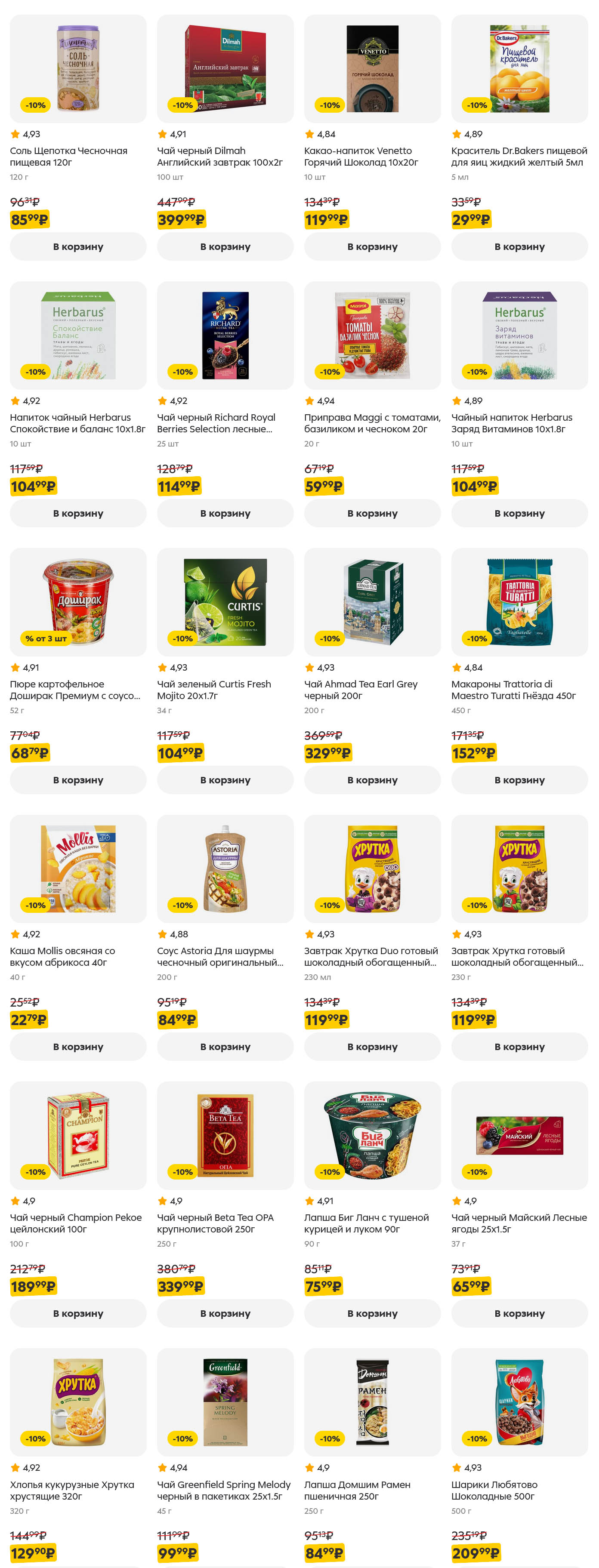The image size is (599, 1568).
Task: Add Dr.Bakers egg dye to cart
Action: click(519, 246)
